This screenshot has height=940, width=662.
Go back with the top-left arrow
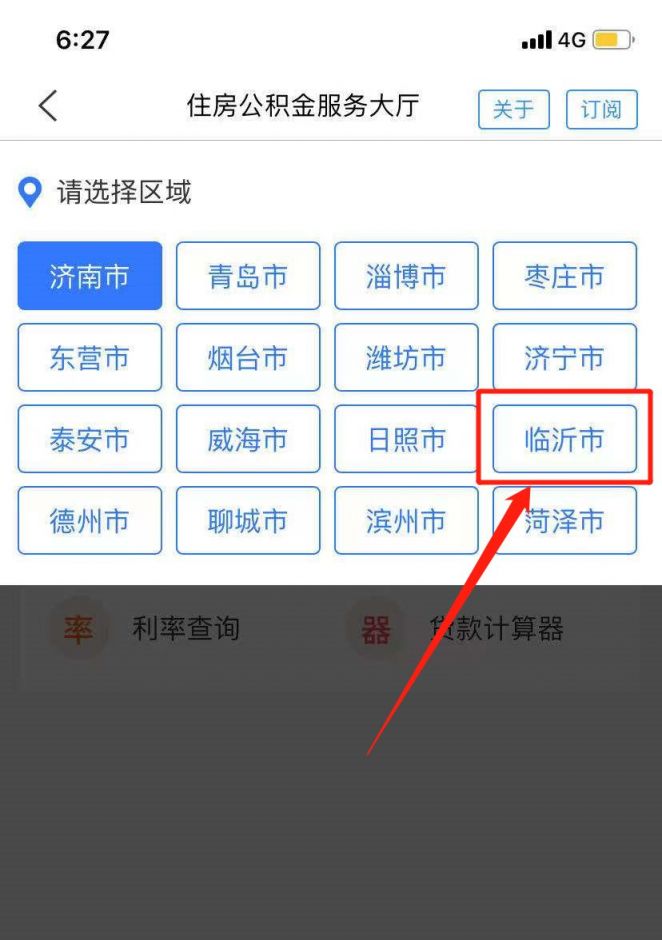click(48, 106)
